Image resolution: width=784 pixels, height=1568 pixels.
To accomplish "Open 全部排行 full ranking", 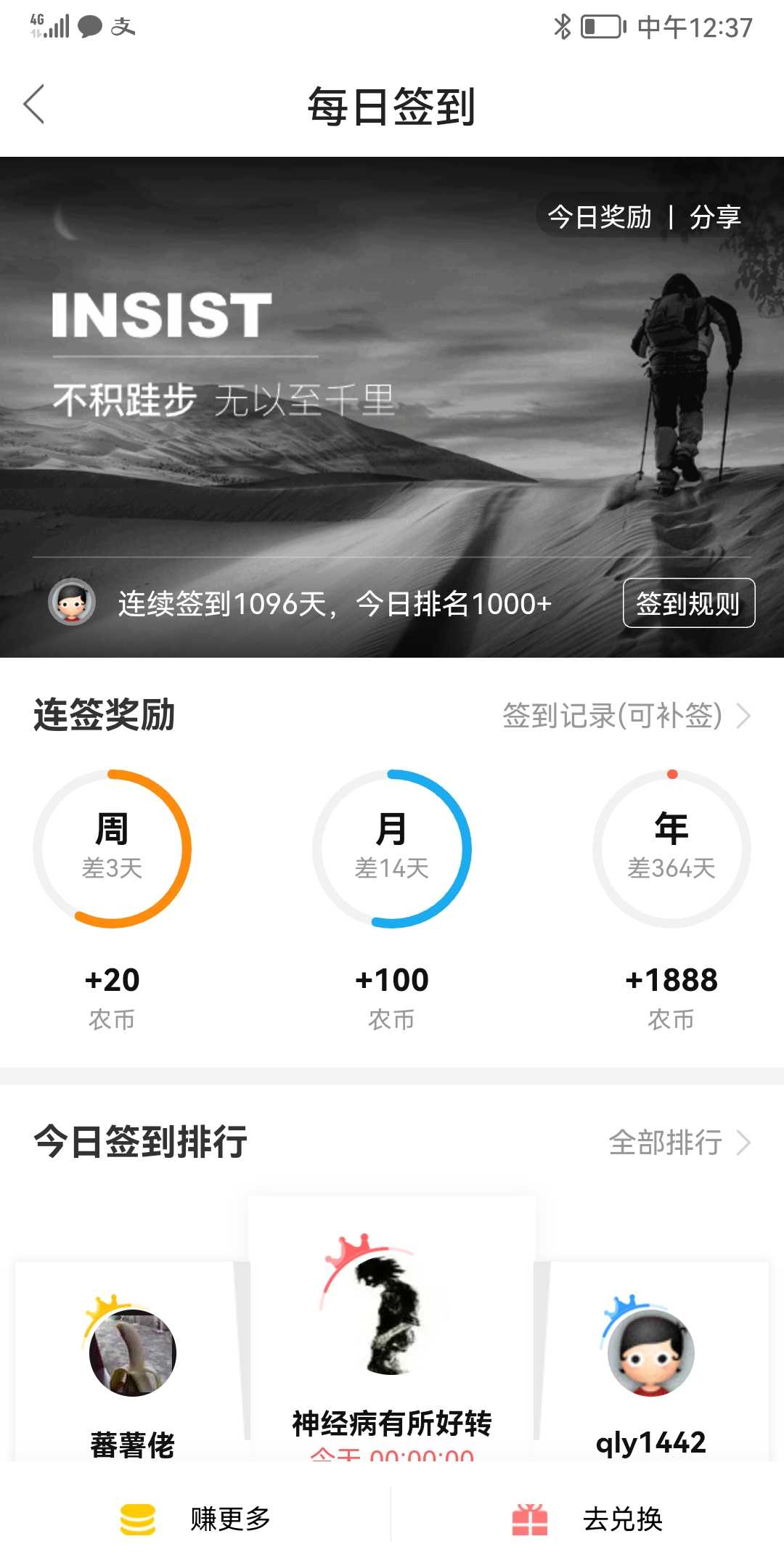I will [679, 1143].
